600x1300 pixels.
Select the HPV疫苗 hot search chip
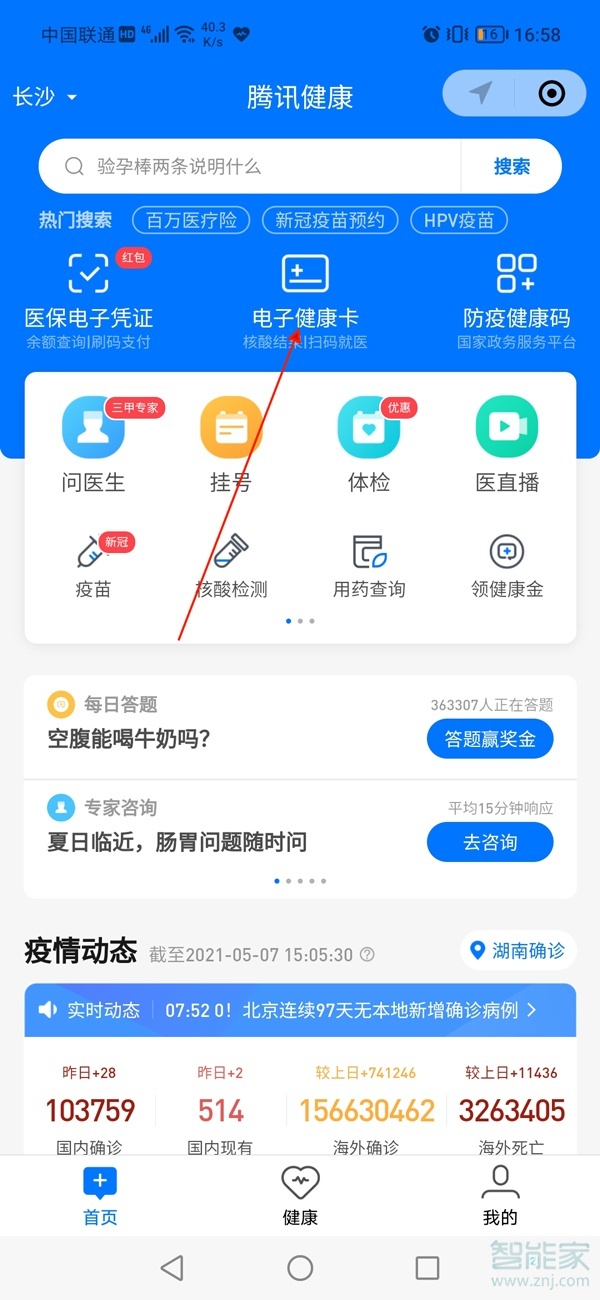459,220
